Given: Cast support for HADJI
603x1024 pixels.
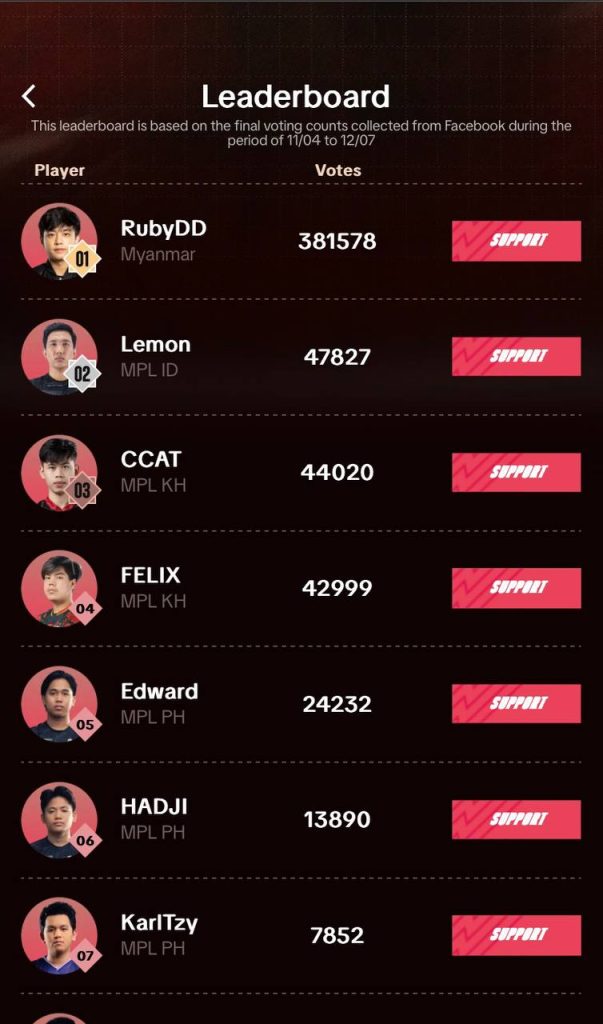Looking at the screenshot, I should pyautogui.click(x=516, y=819).
